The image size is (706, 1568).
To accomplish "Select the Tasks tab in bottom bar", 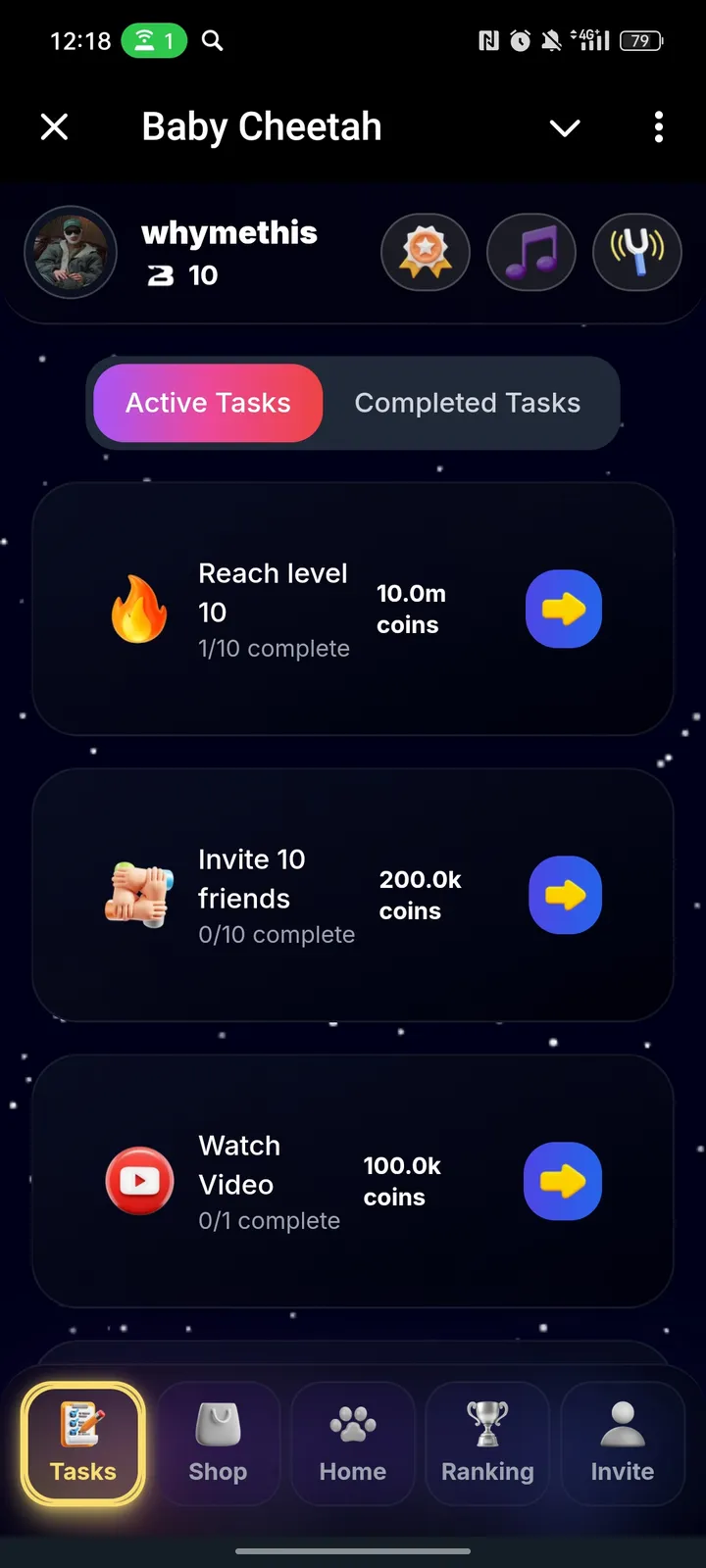I will (83, 1443).
